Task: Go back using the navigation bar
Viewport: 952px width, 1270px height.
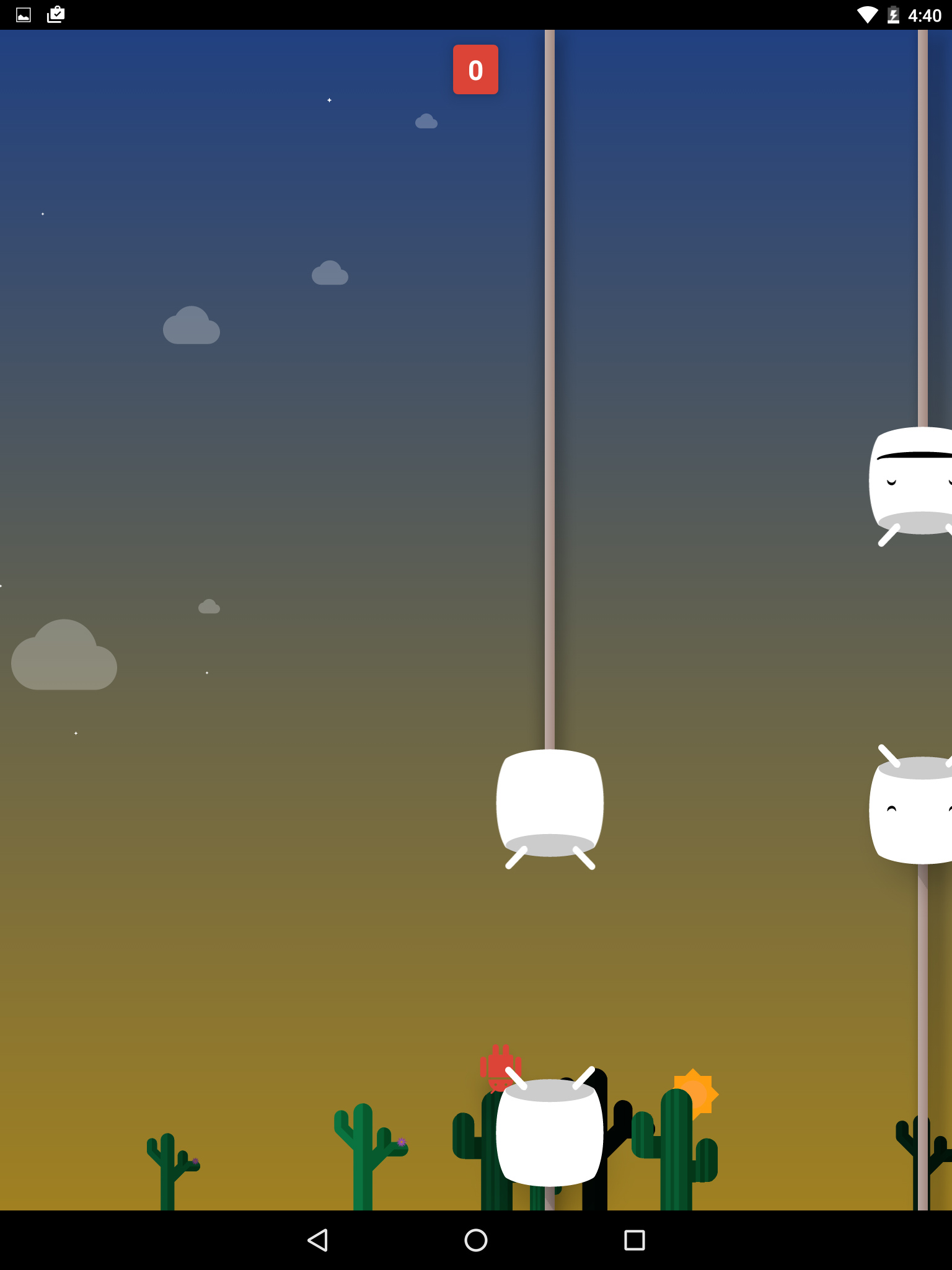Action: point(317,1240)
